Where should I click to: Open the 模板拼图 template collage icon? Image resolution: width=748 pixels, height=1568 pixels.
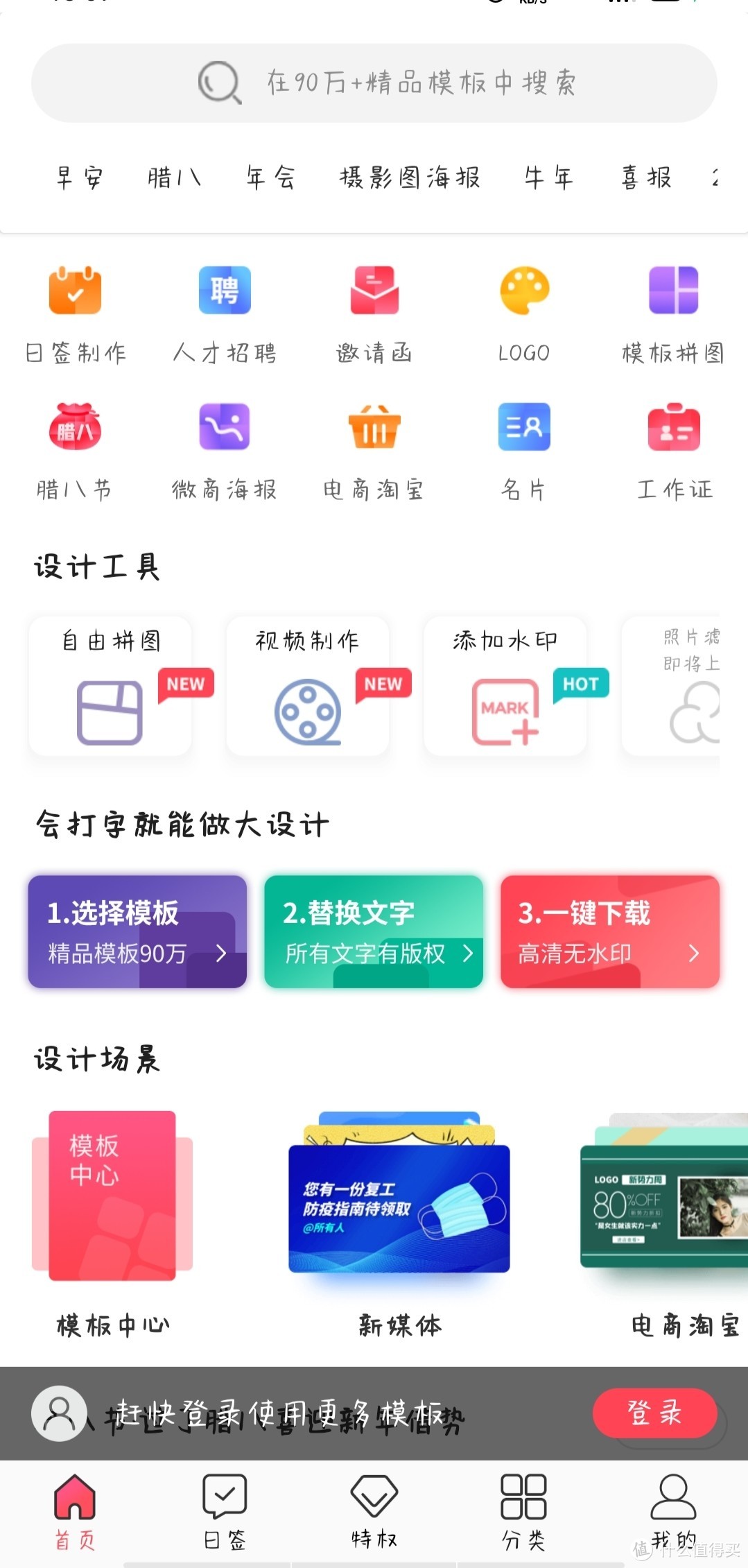(x=673, y=291)
